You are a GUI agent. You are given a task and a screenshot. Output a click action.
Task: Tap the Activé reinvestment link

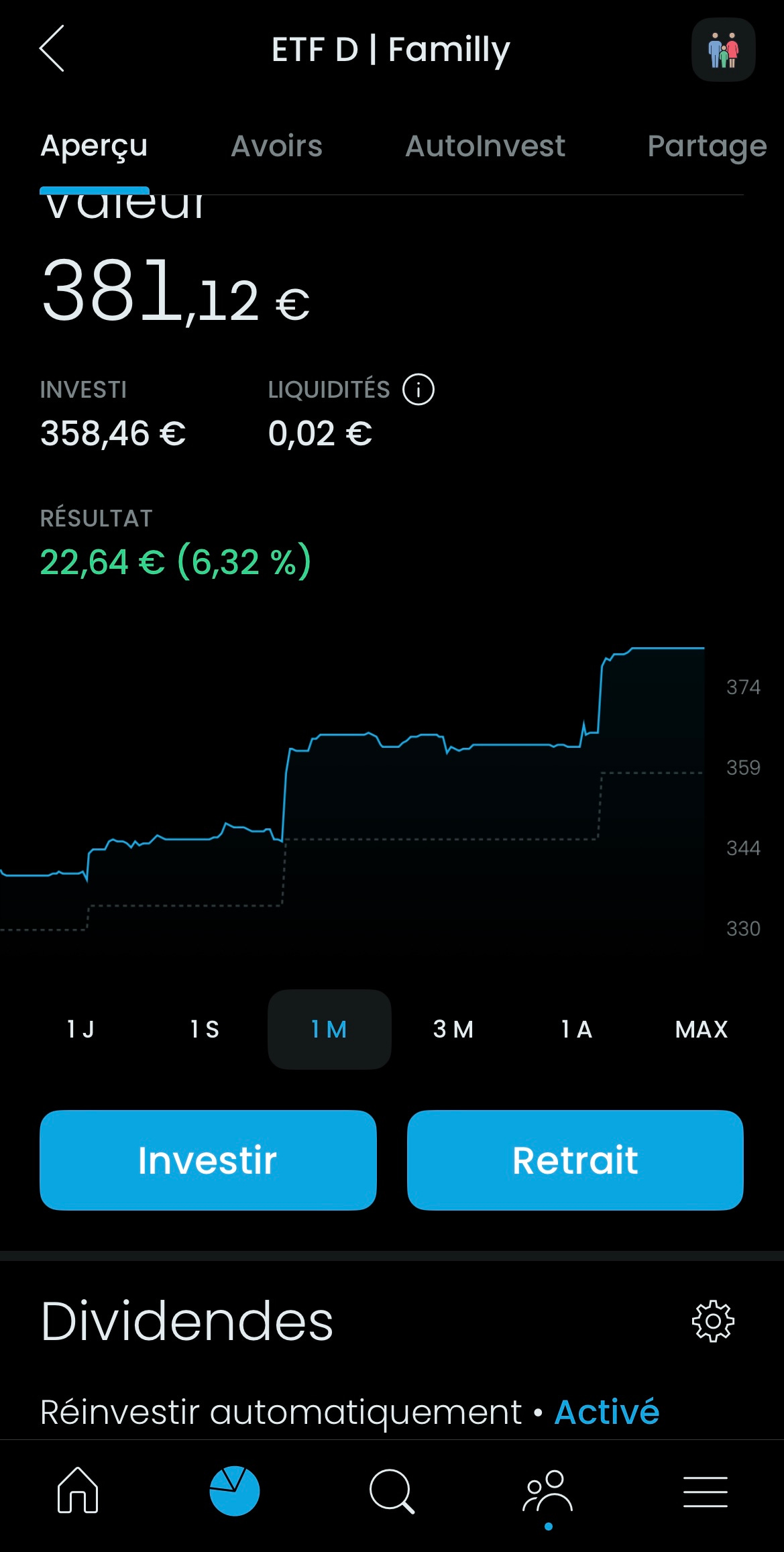607,1412
